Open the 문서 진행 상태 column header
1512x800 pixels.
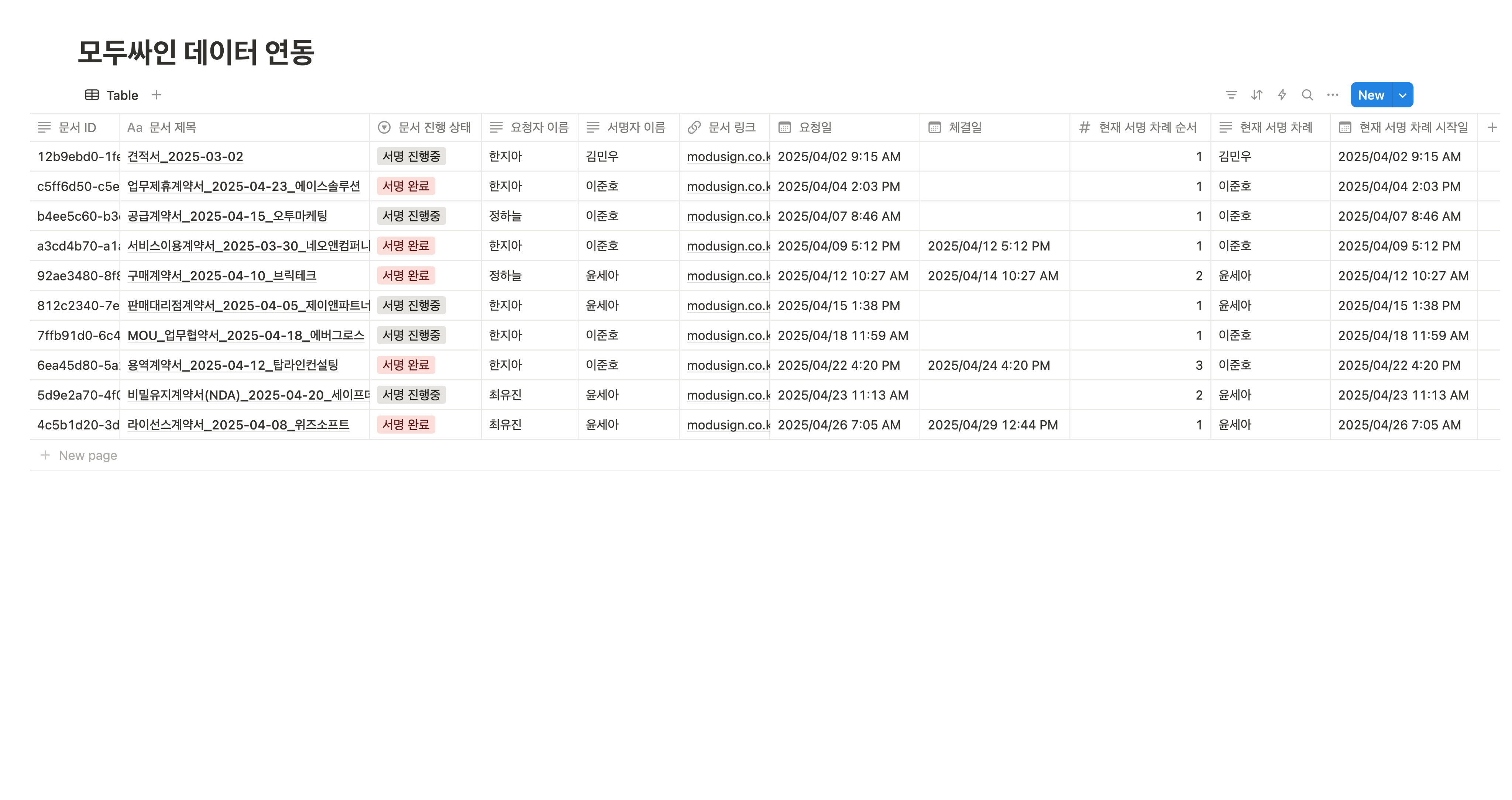click(x=425, y=127)
